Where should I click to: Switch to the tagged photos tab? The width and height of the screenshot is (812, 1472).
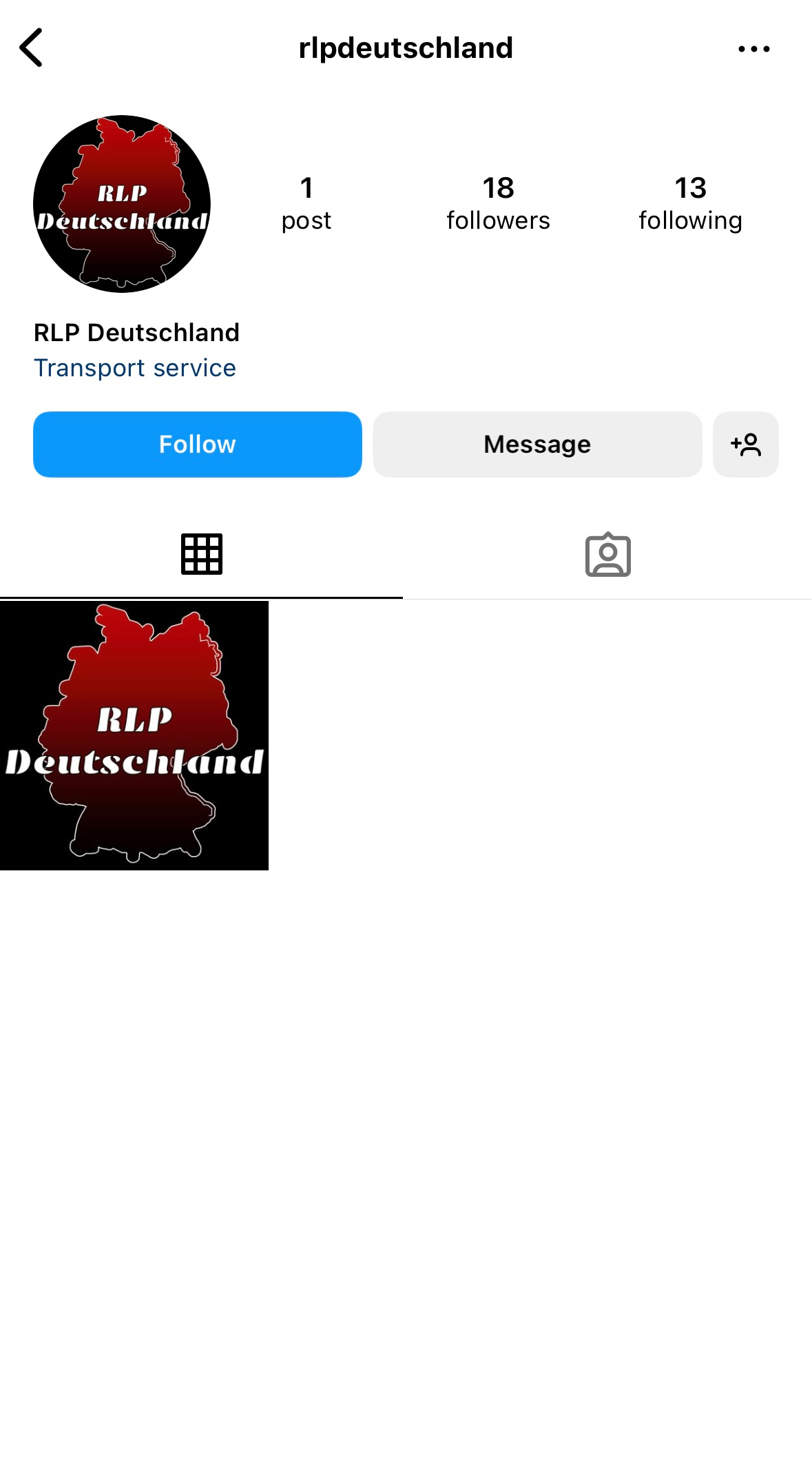point(607,554)
